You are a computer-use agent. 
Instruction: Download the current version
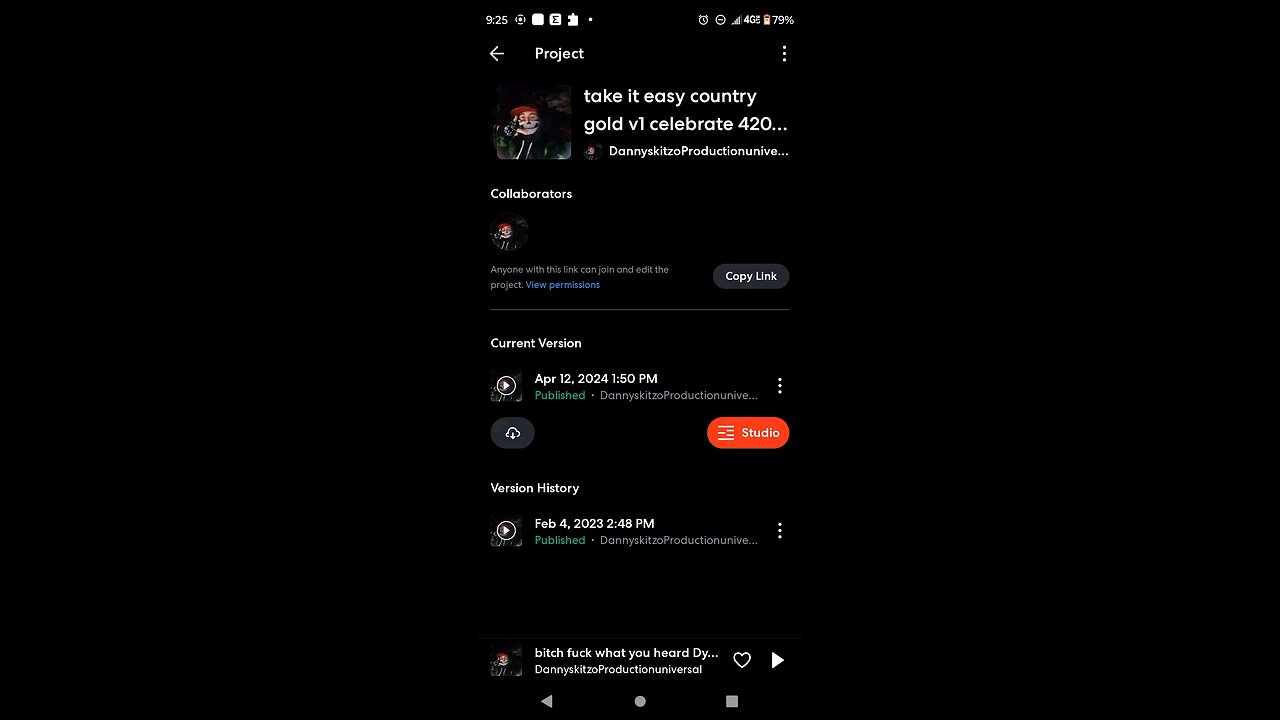click(513, 433)
